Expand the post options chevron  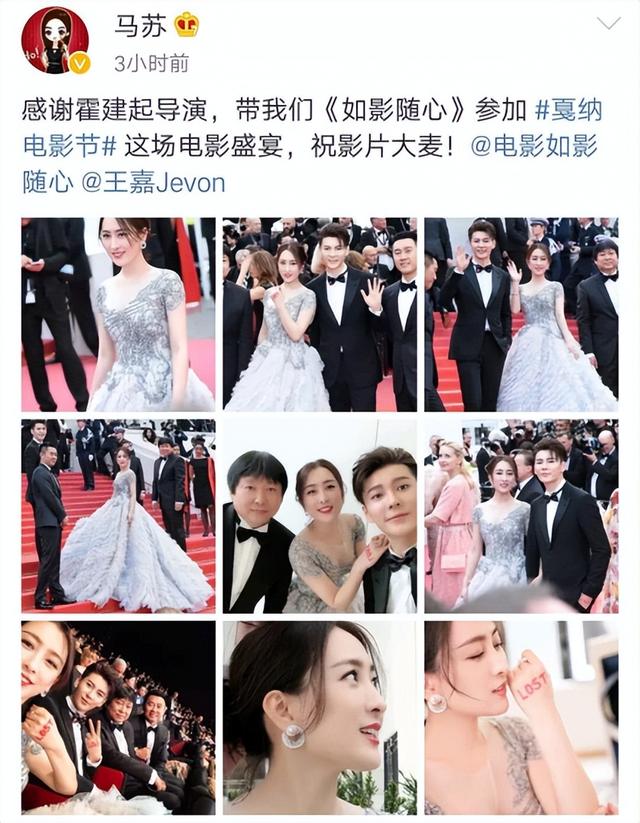point(608,24)
